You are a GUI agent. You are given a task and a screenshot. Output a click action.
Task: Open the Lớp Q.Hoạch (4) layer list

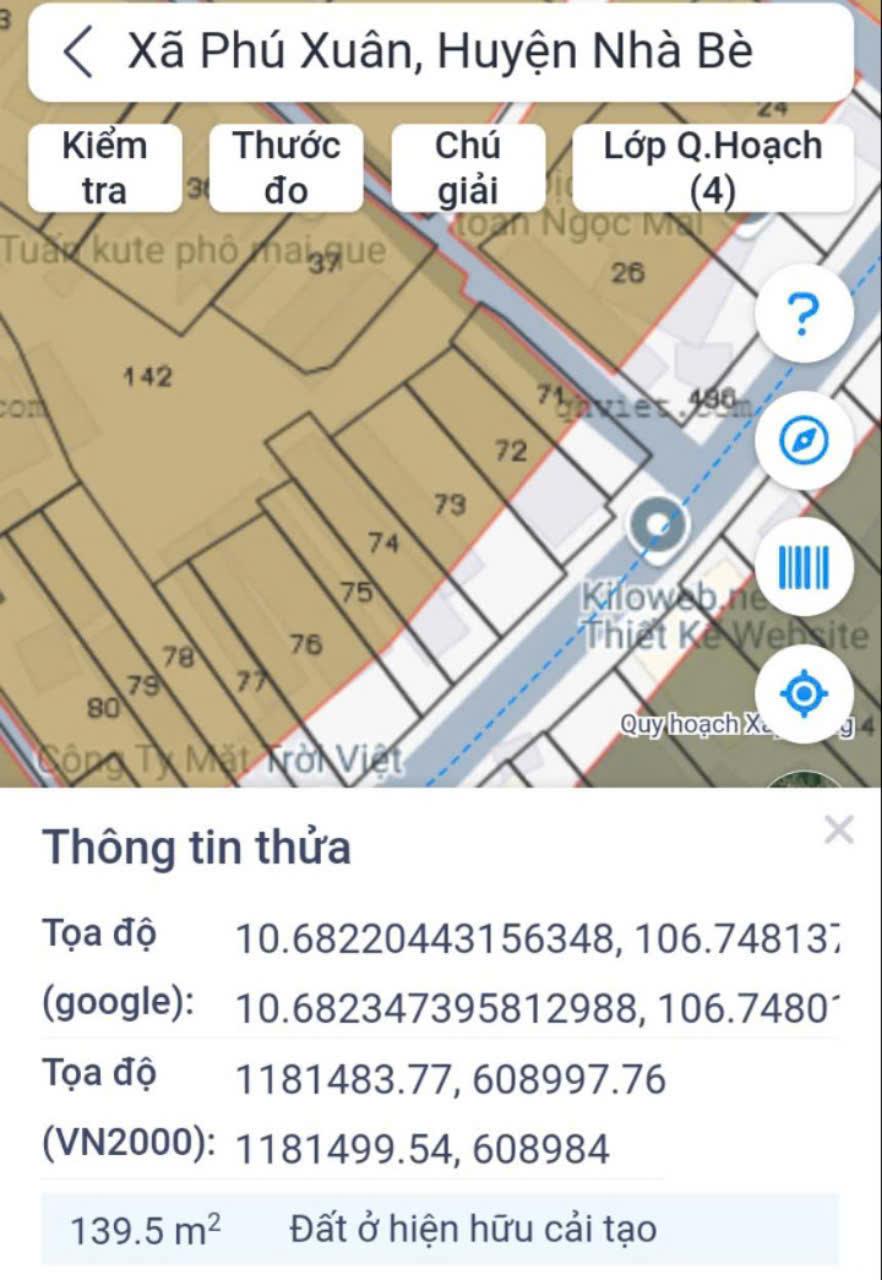click(711, 166)
